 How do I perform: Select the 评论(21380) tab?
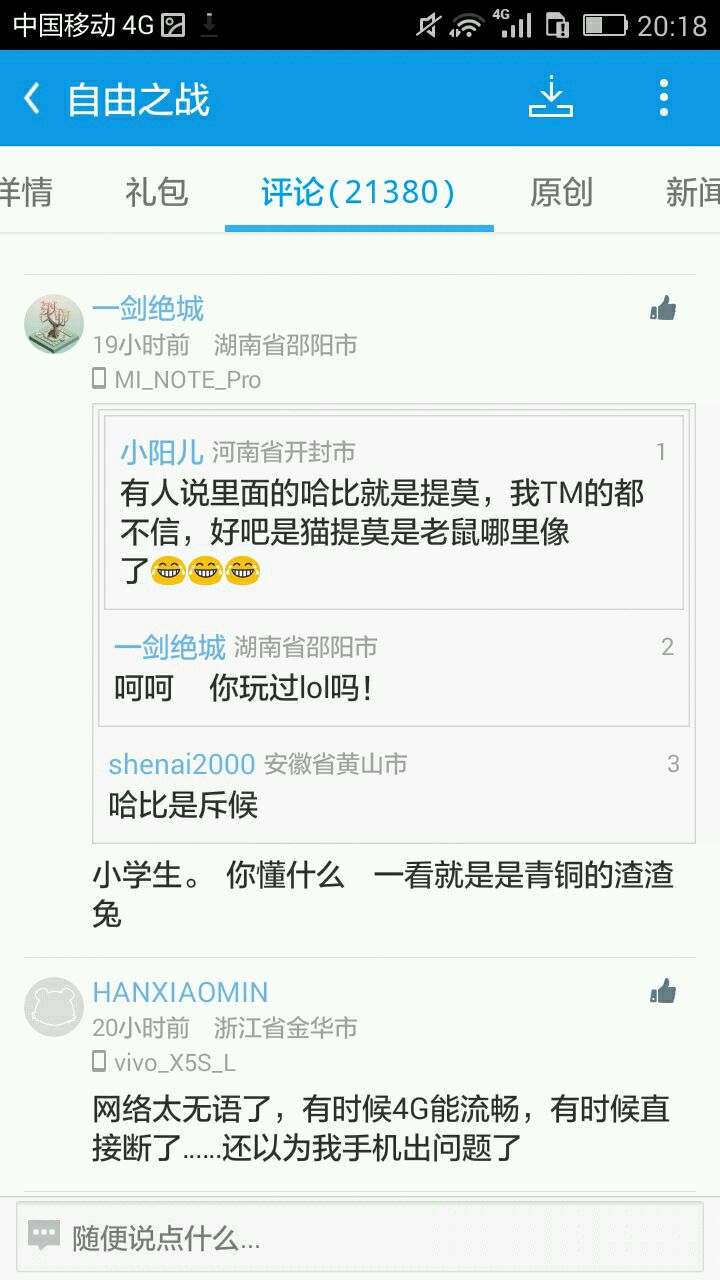tap(359, 192)
